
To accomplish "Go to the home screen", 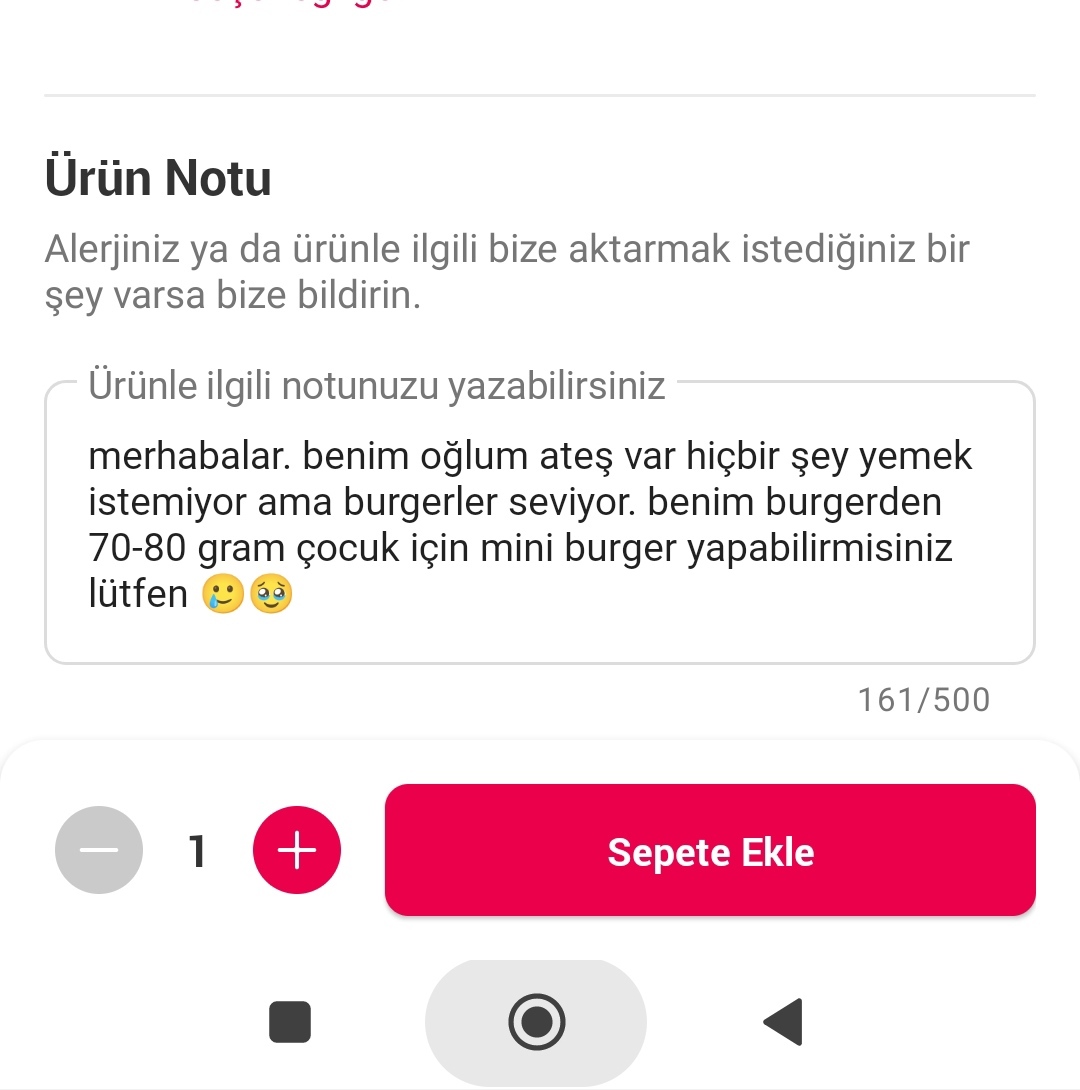I will (x=537, y=1022).
